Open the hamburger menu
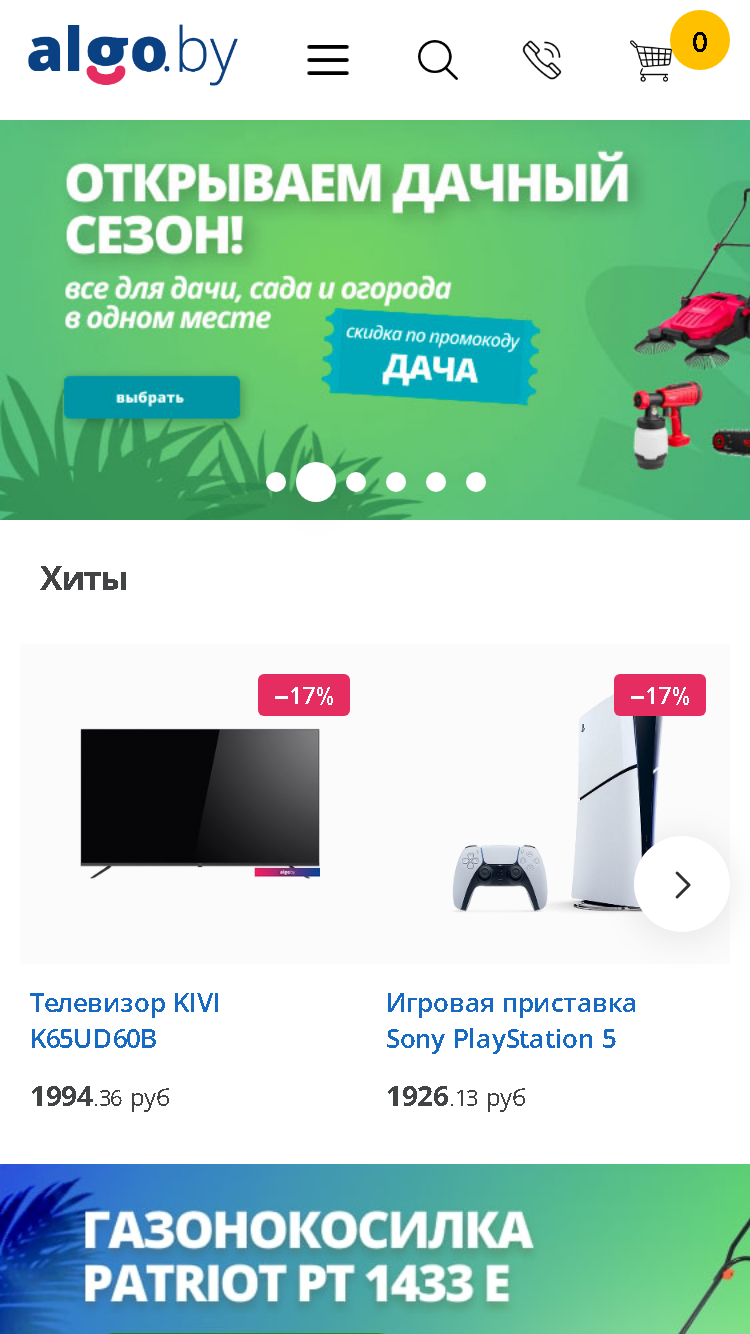Image resolution: width=750 pixels, height=1334 pixels. point(328,60)
